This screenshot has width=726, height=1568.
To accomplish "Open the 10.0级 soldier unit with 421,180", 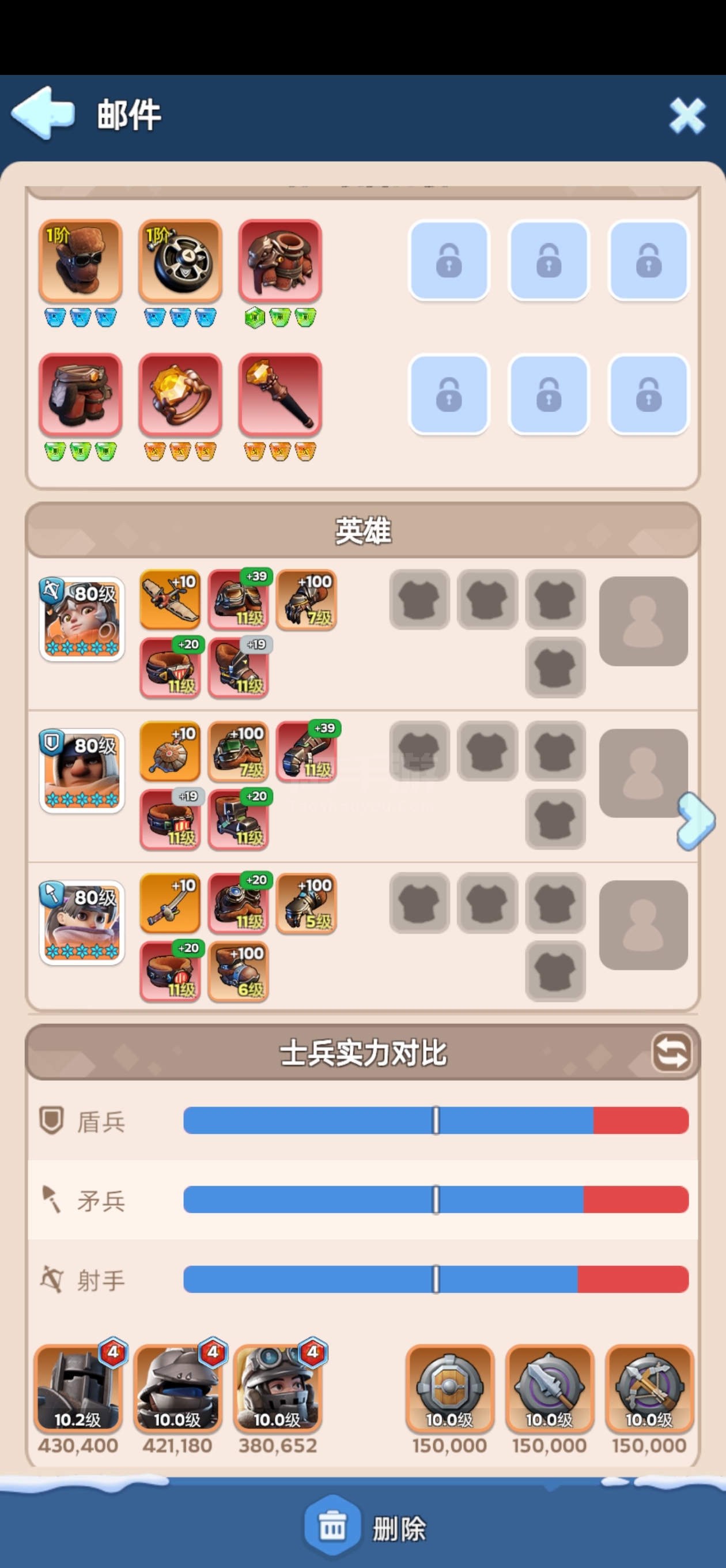I will click(x=177, y=1389).
